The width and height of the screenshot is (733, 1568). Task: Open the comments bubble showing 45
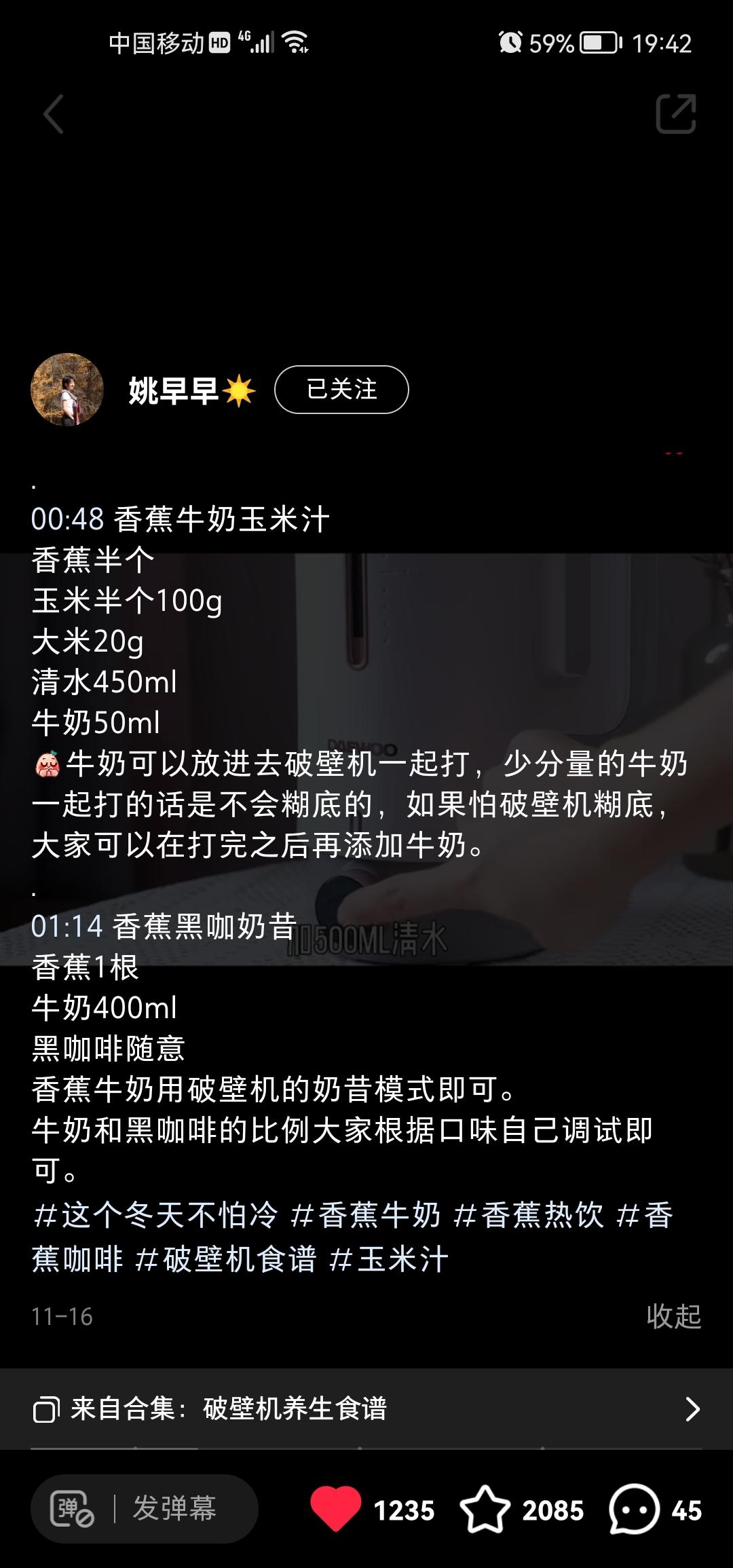point(634,1509)
